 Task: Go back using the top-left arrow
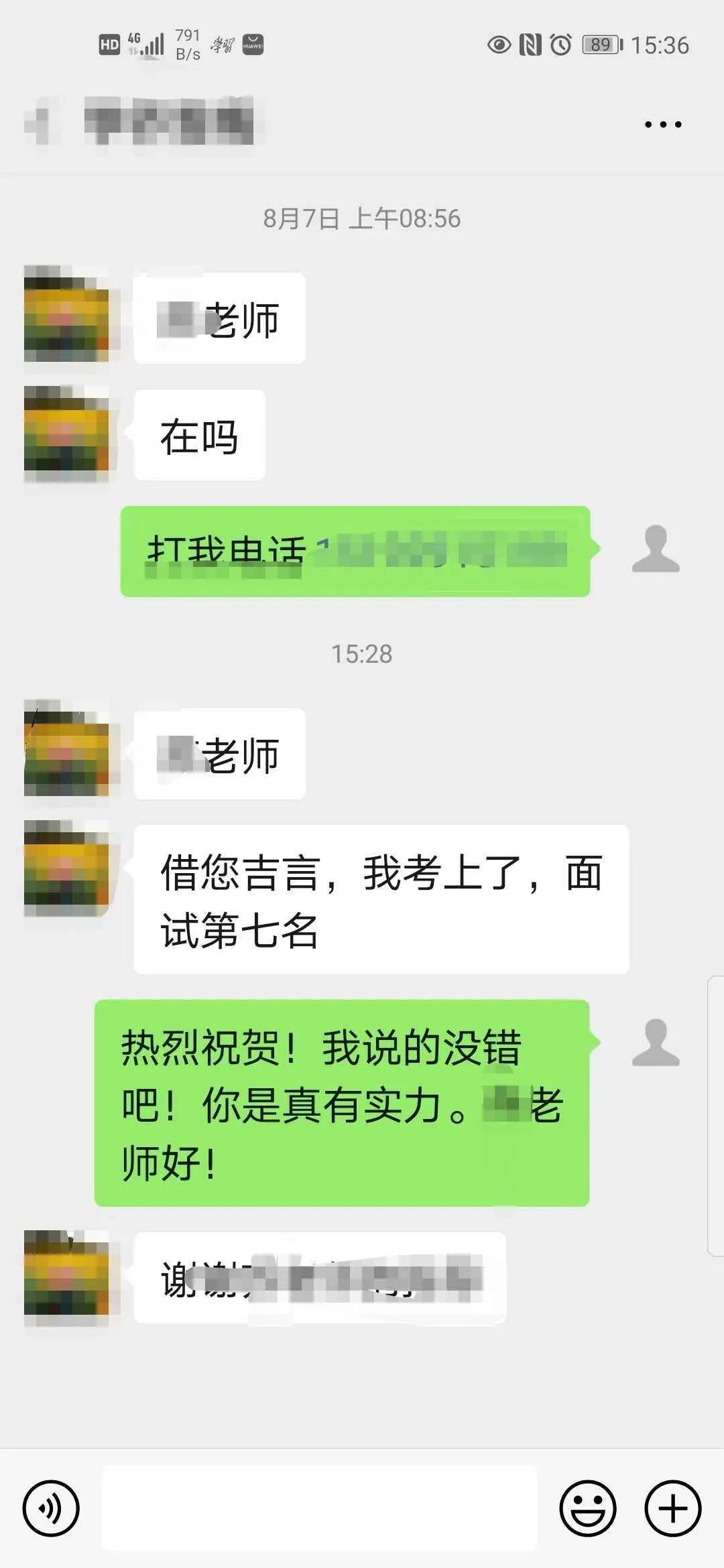pyautogui.click(x=40, y=124)
